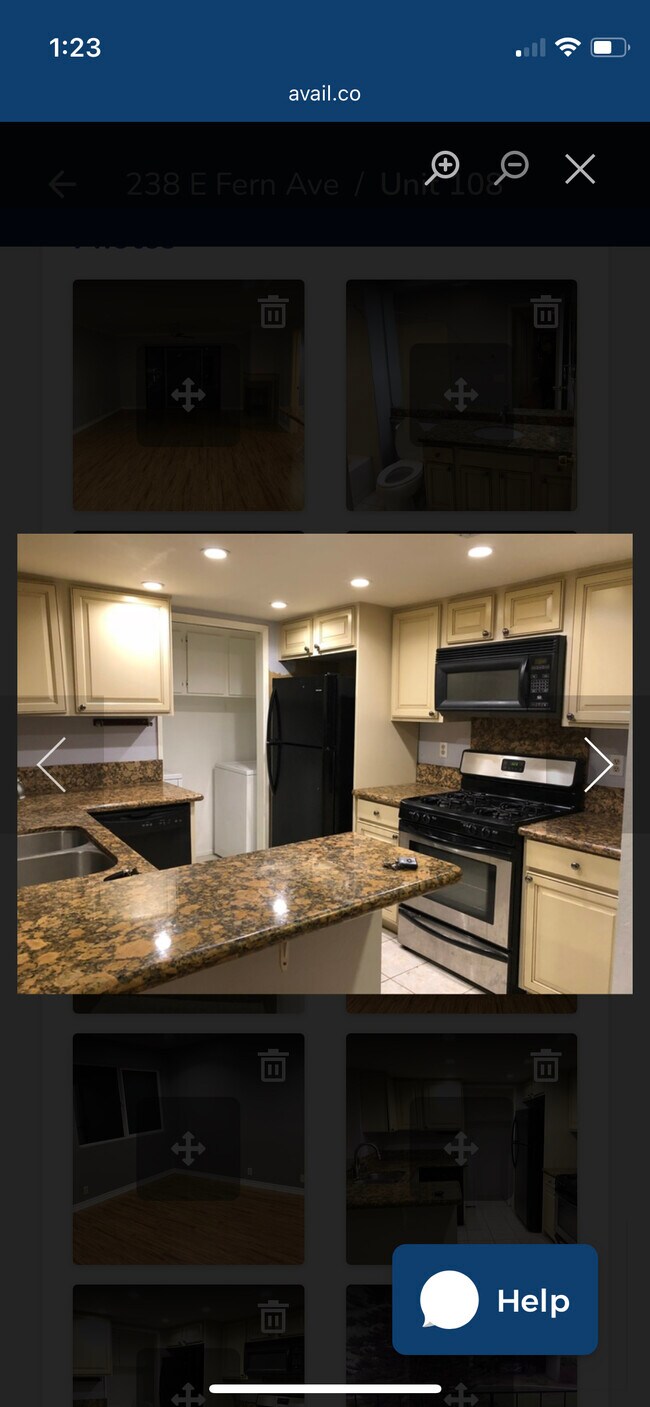Close the photo lightbox viewer
Screen dimensions: 650x1407
tap(580, 169)
